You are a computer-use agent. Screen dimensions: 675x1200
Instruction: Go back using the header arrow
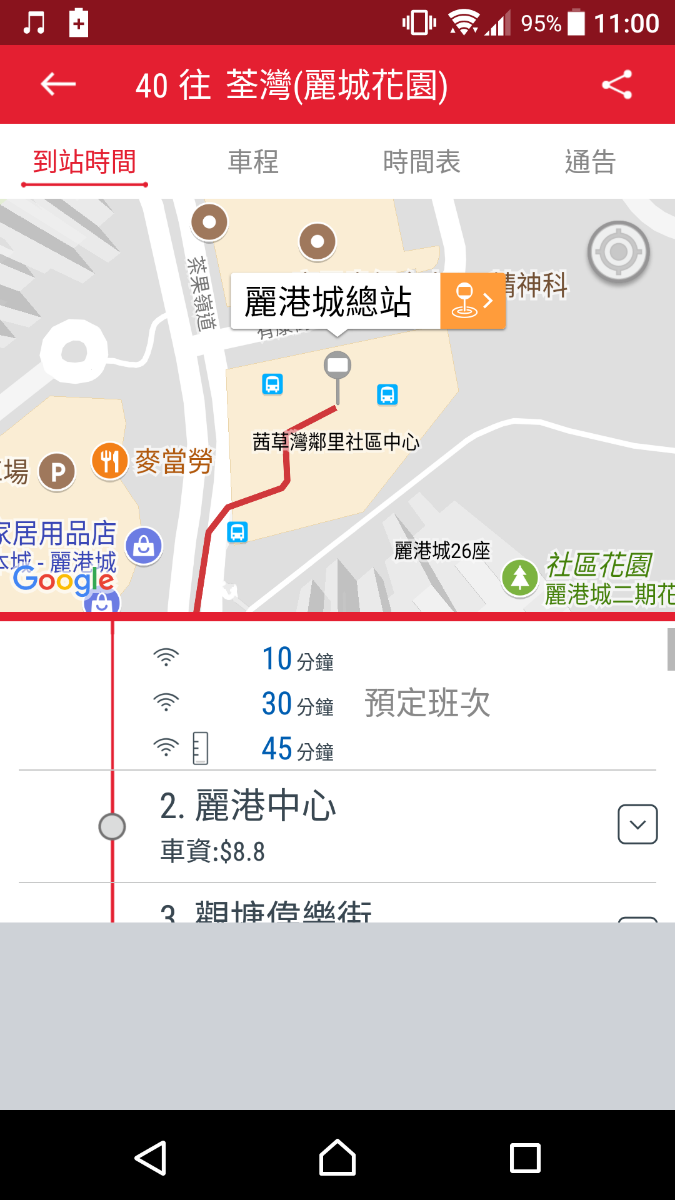[58, 85]
